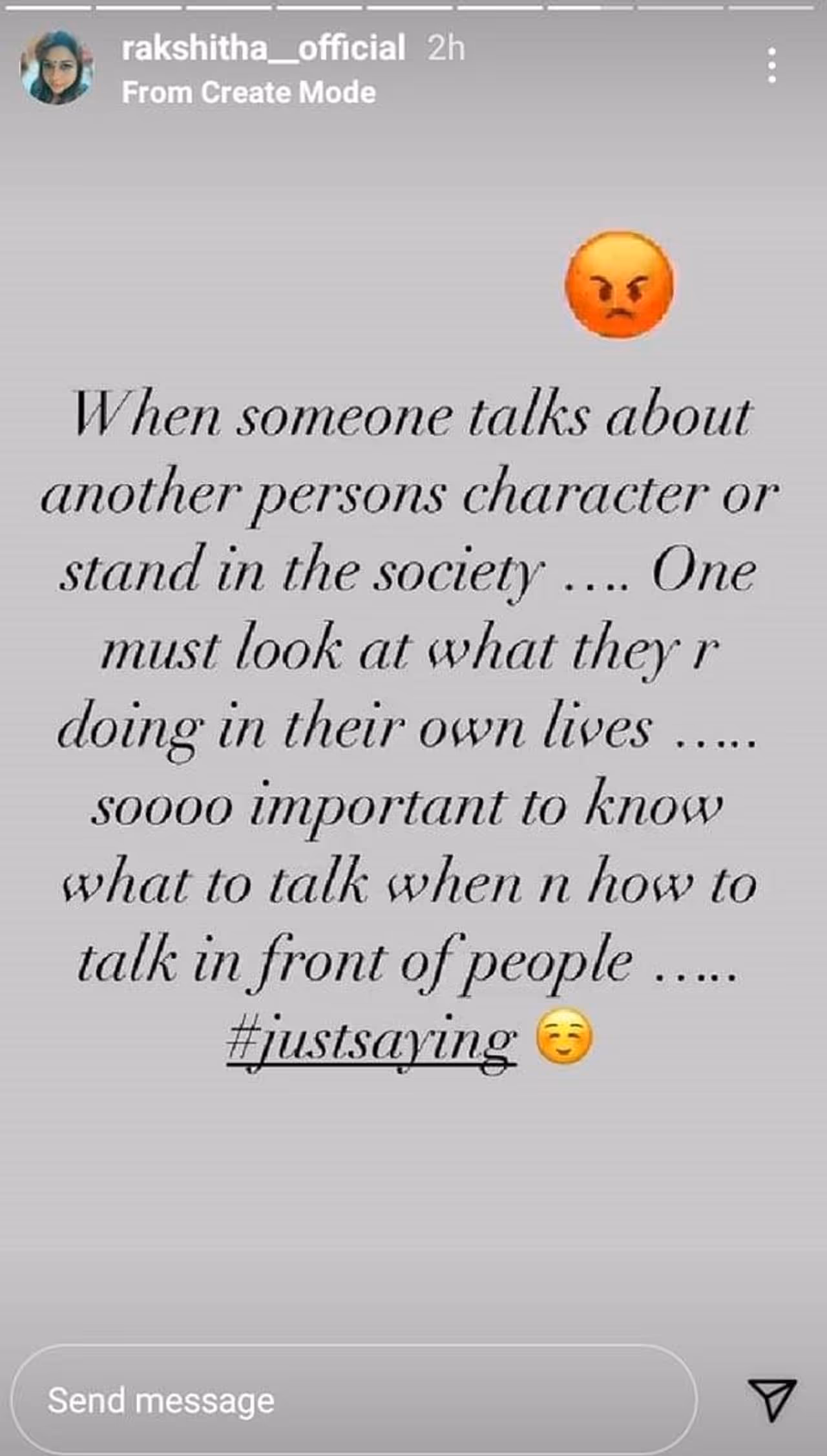Open the #justsaying hashtag
Screen dimensions: 827x1456
pyautogui.click(x=372, y=1041)
